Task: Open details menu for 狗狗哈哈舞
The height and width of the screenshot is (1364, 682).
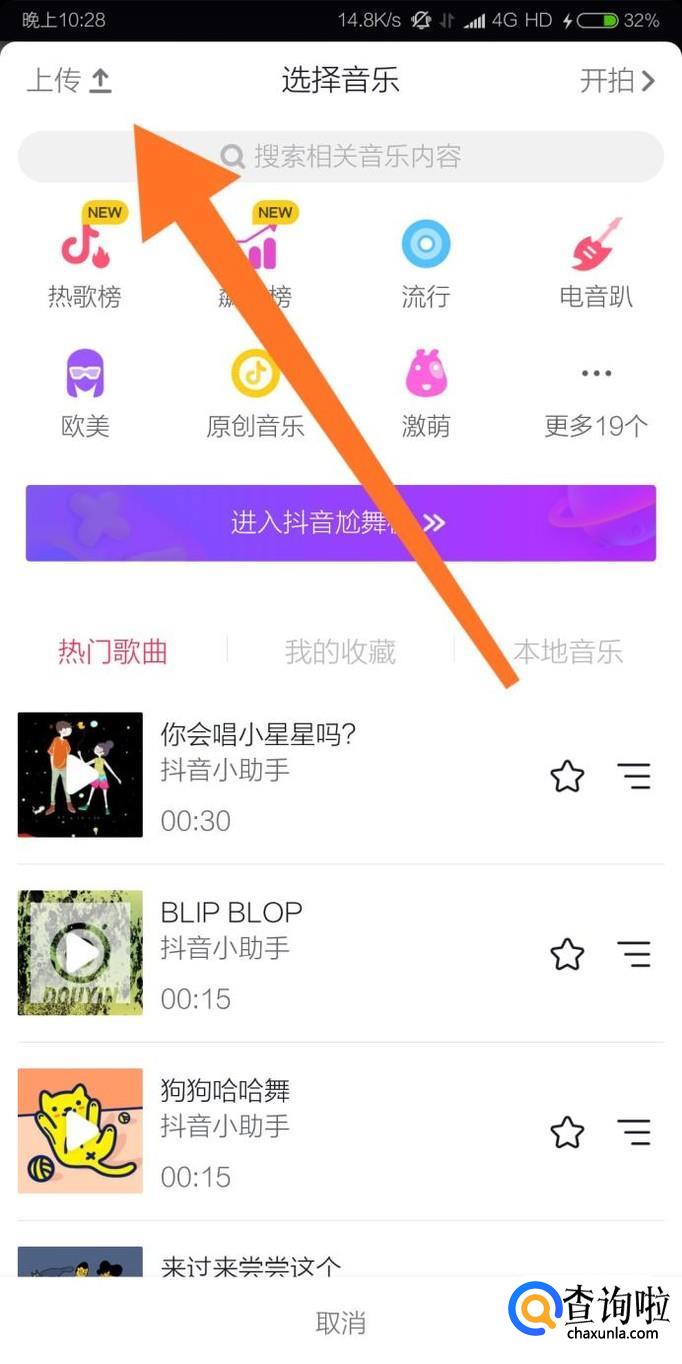Action: 633,1132
